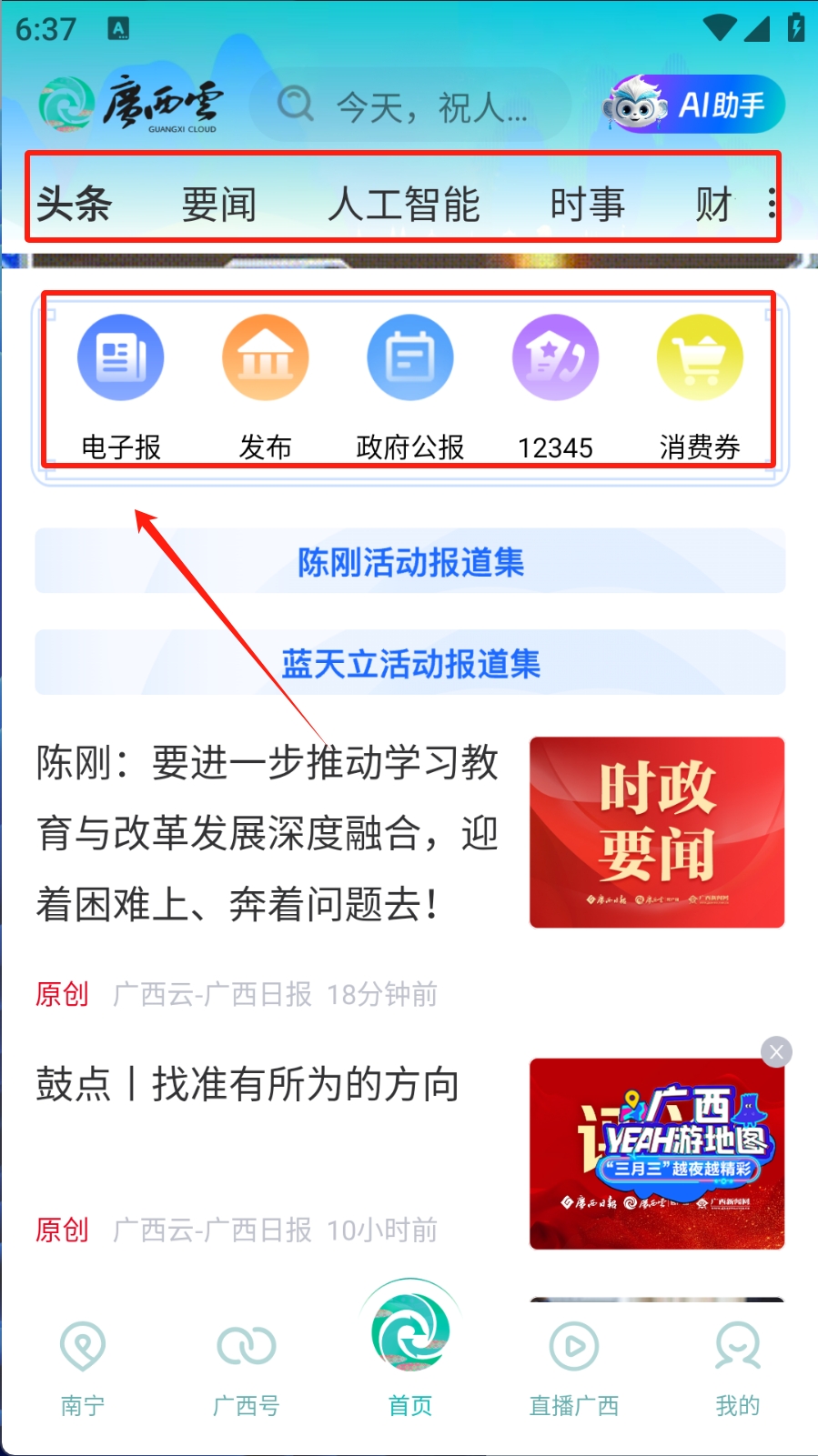Open the channel overflow menu dots
818x1456 pixels.
pos(772,203)
